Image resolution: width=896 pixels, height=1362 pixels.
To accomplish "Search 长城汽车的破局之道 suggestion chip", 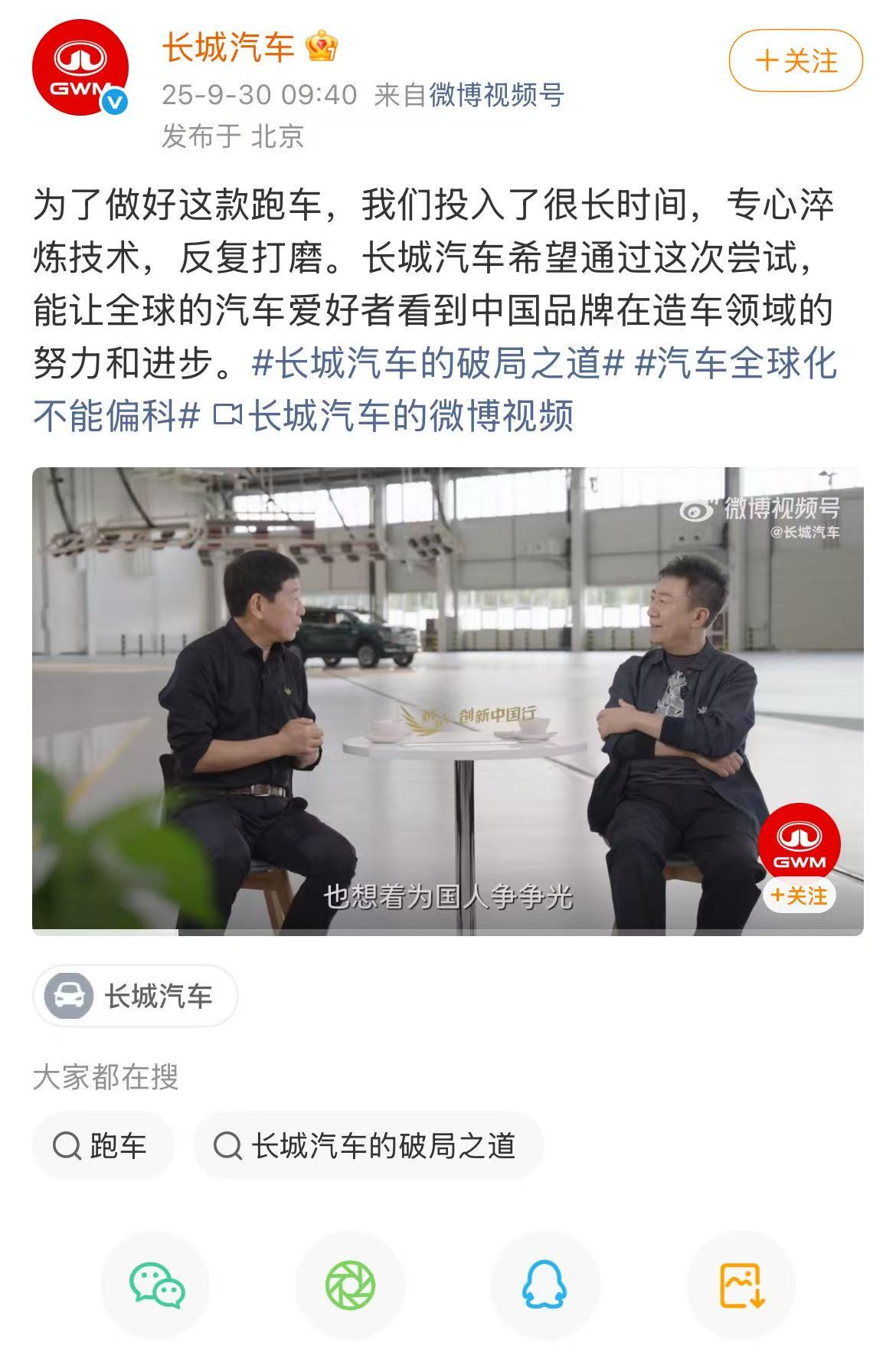I will click(x=368, y=1146).
